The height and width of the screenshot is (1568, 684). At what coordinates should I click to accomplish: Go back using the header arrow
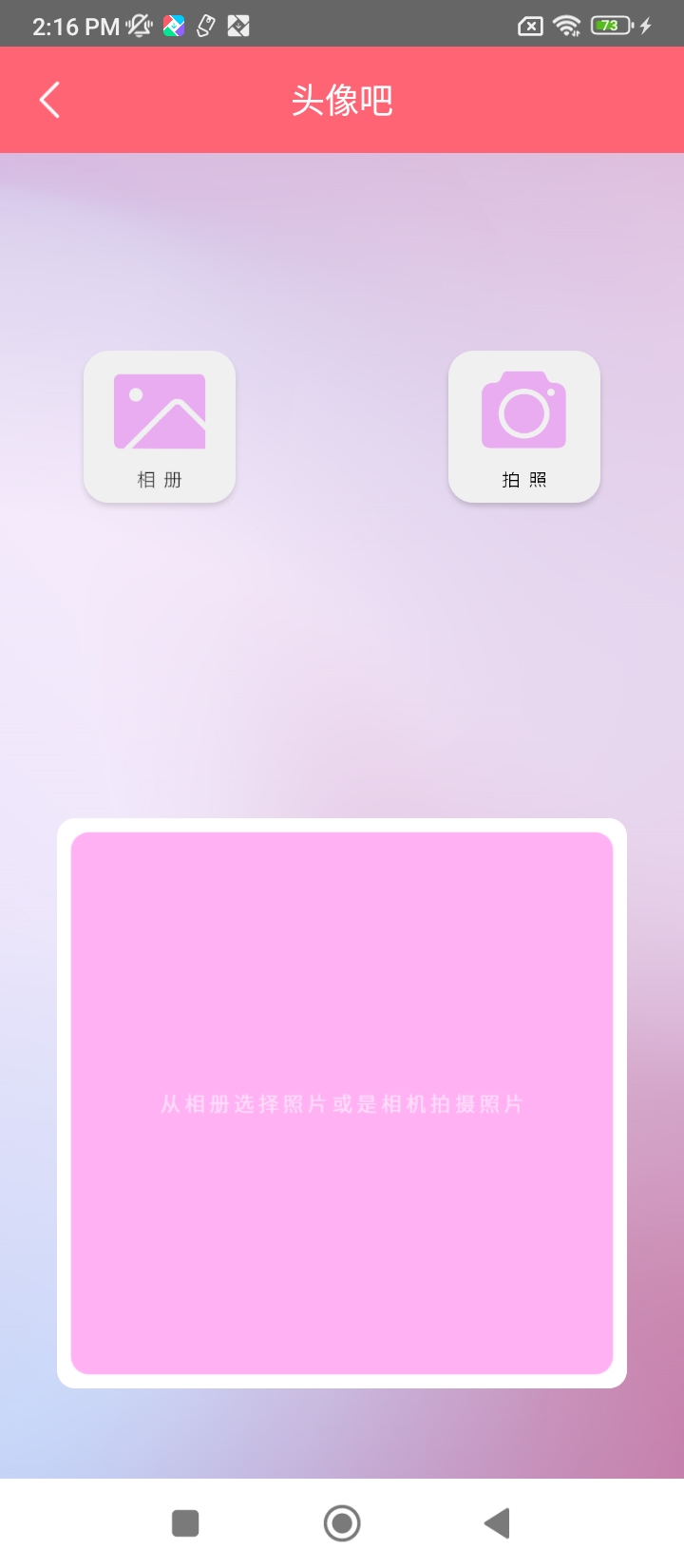(x=49, y=100)
